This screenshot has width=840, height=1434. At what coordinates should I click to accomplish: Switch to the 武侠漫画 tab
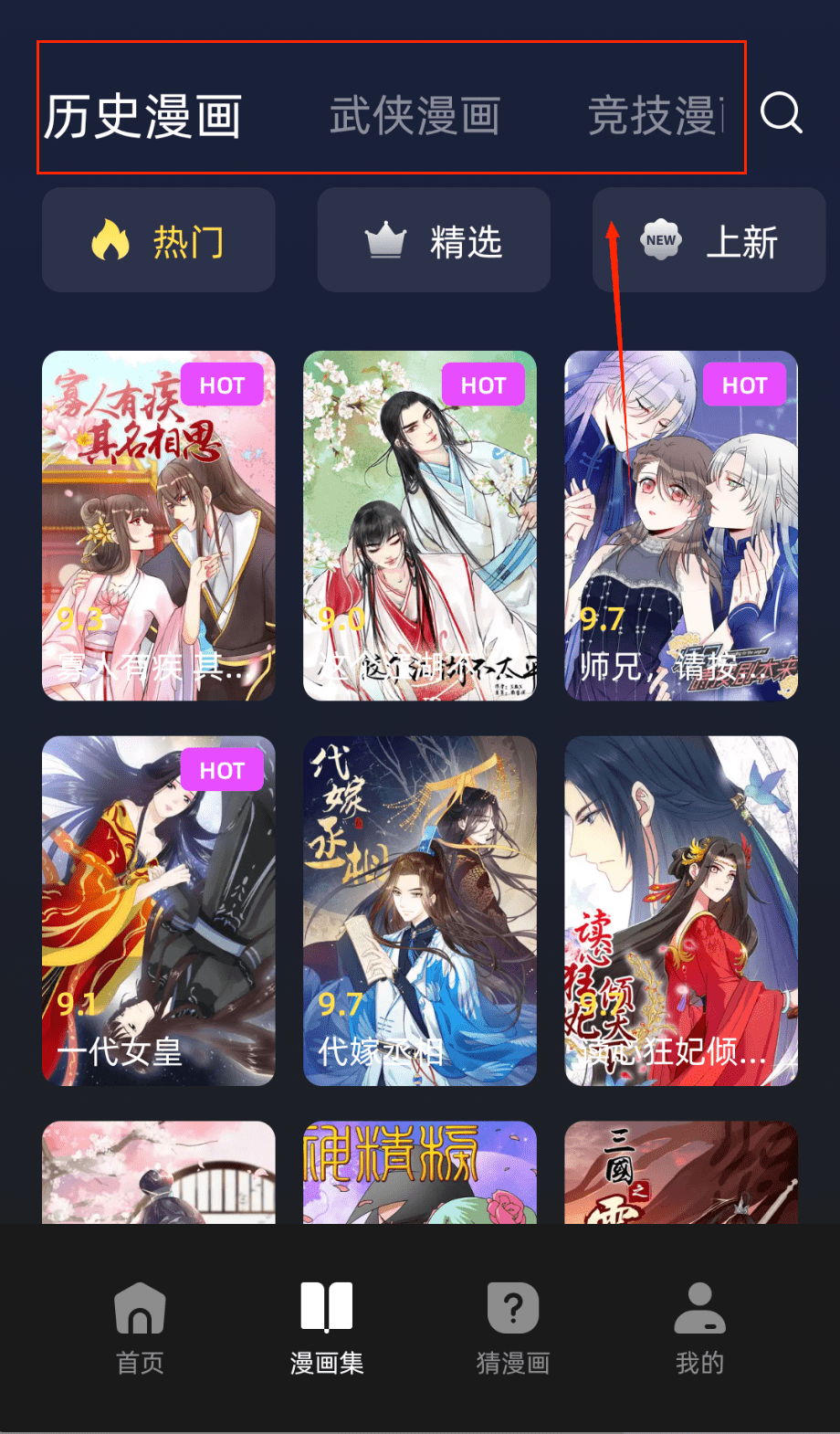415,117
